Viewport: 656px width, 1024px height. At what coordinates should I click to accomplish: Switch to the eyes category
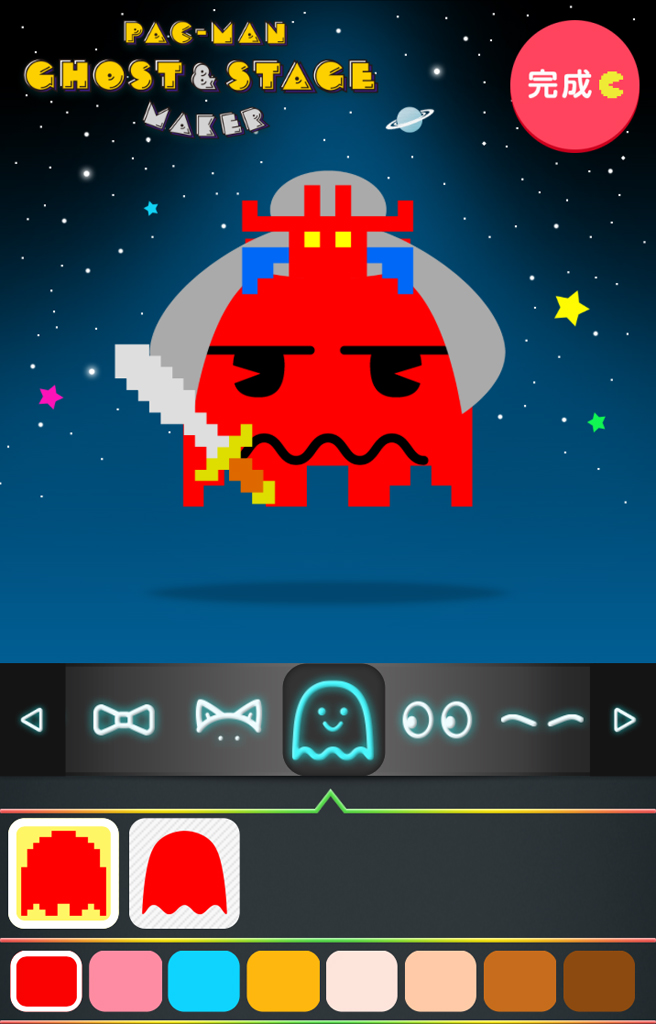pyautogui.click(x=437, y=720)
